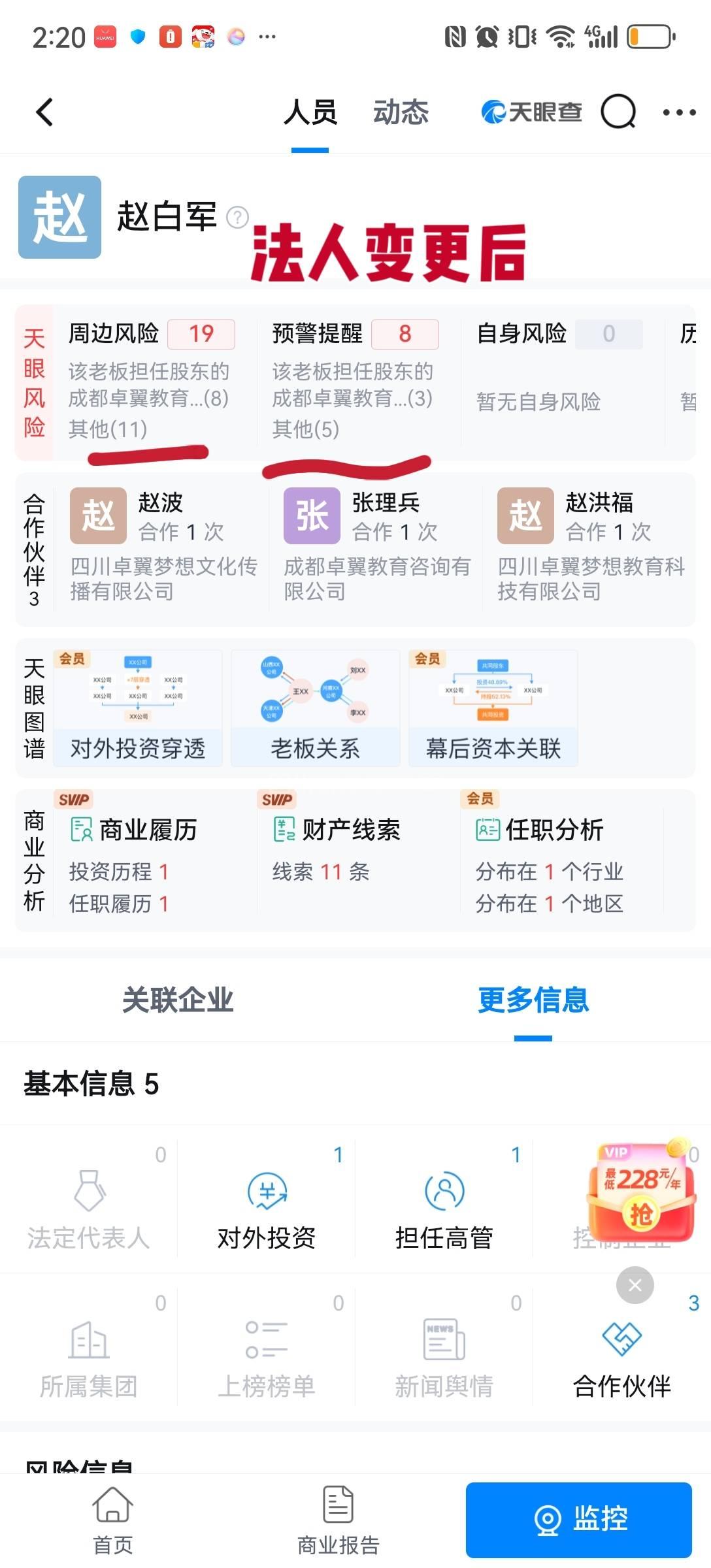This screenshot has height=1568, width=711.
Task: Open the 商业履历 analysis
Action: (x=148, y=830)
